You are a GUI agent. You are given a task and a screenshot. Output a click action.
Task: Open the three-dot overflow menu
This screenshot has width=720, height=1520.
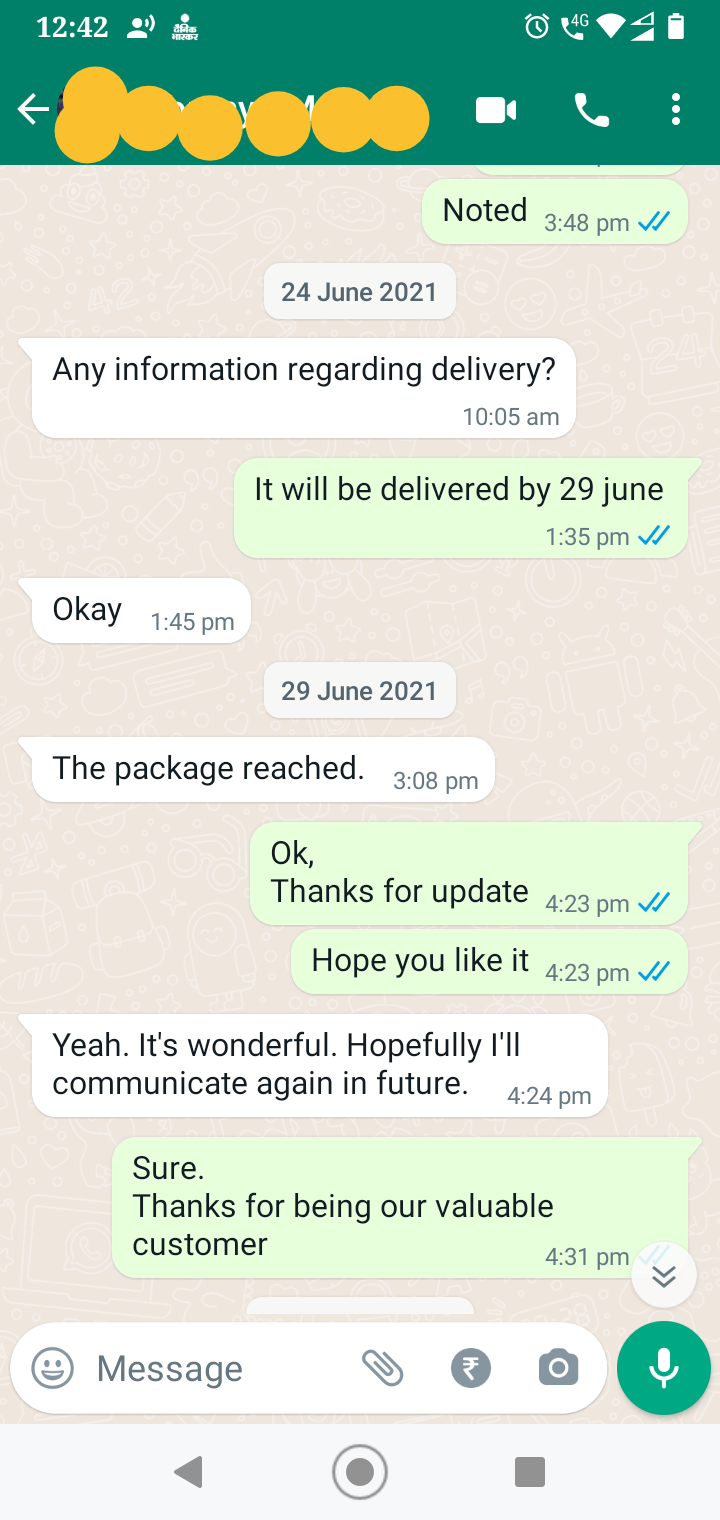[676, 110]
